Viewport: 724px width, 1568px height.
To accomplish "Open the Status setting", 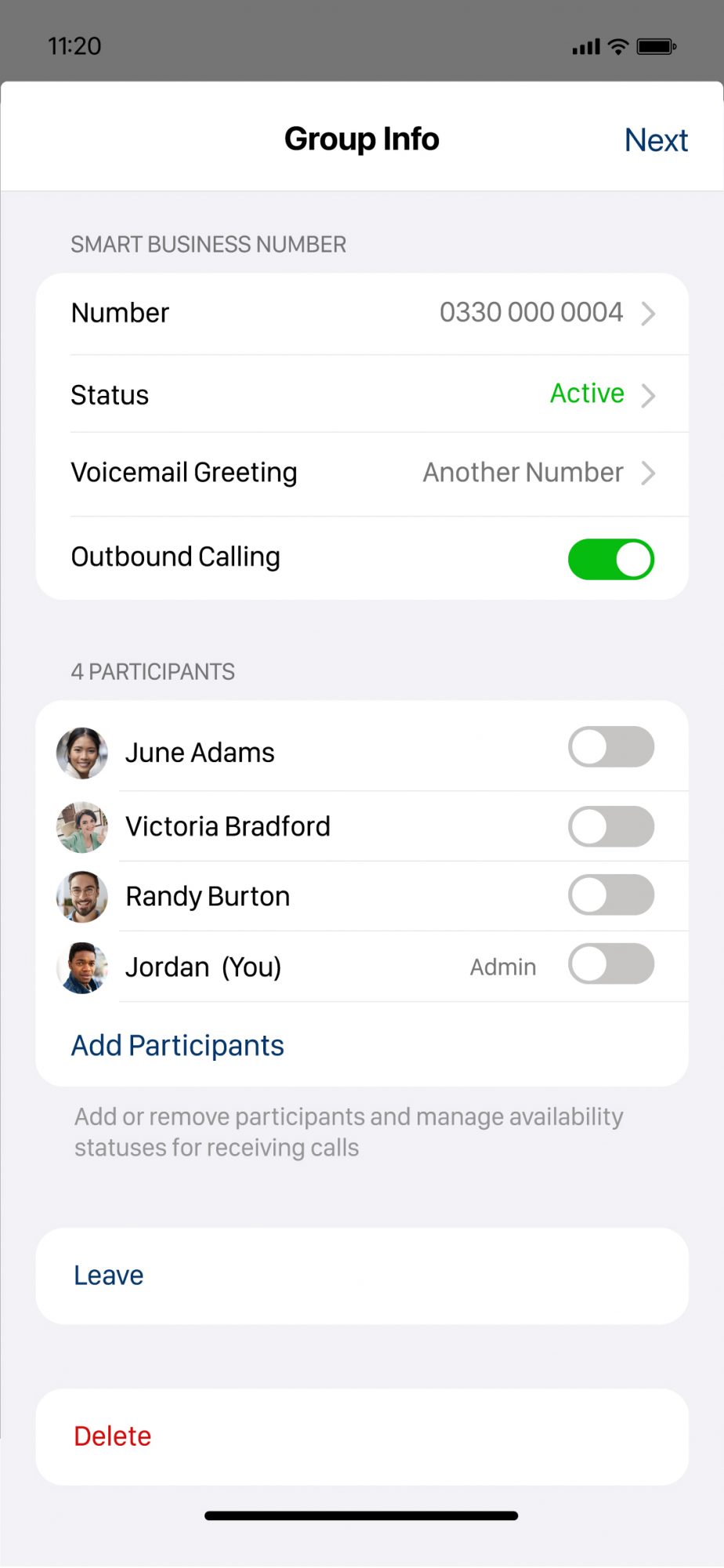I will 362,394.
